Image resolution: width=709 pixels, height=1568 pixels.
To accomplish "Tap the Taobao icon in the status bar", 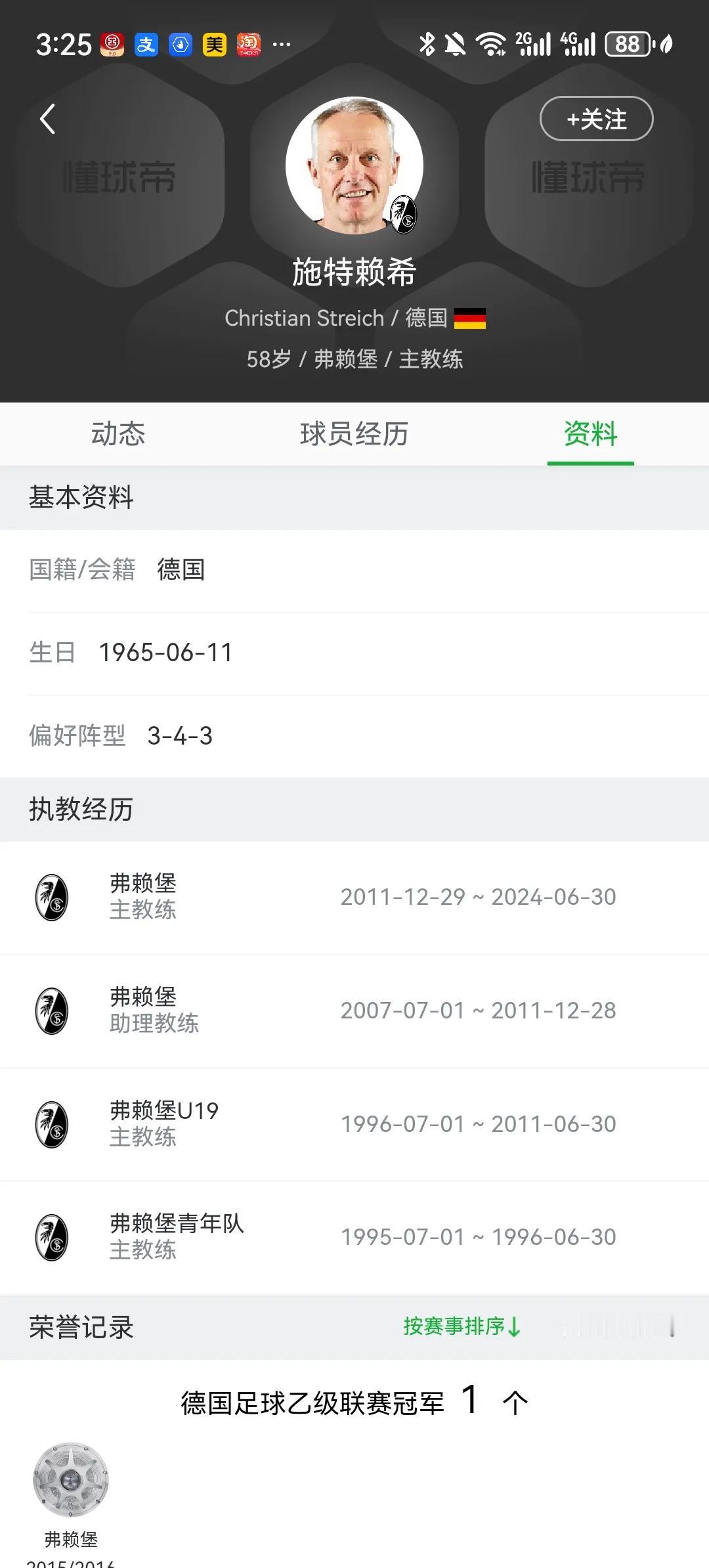I will [249, 44].
